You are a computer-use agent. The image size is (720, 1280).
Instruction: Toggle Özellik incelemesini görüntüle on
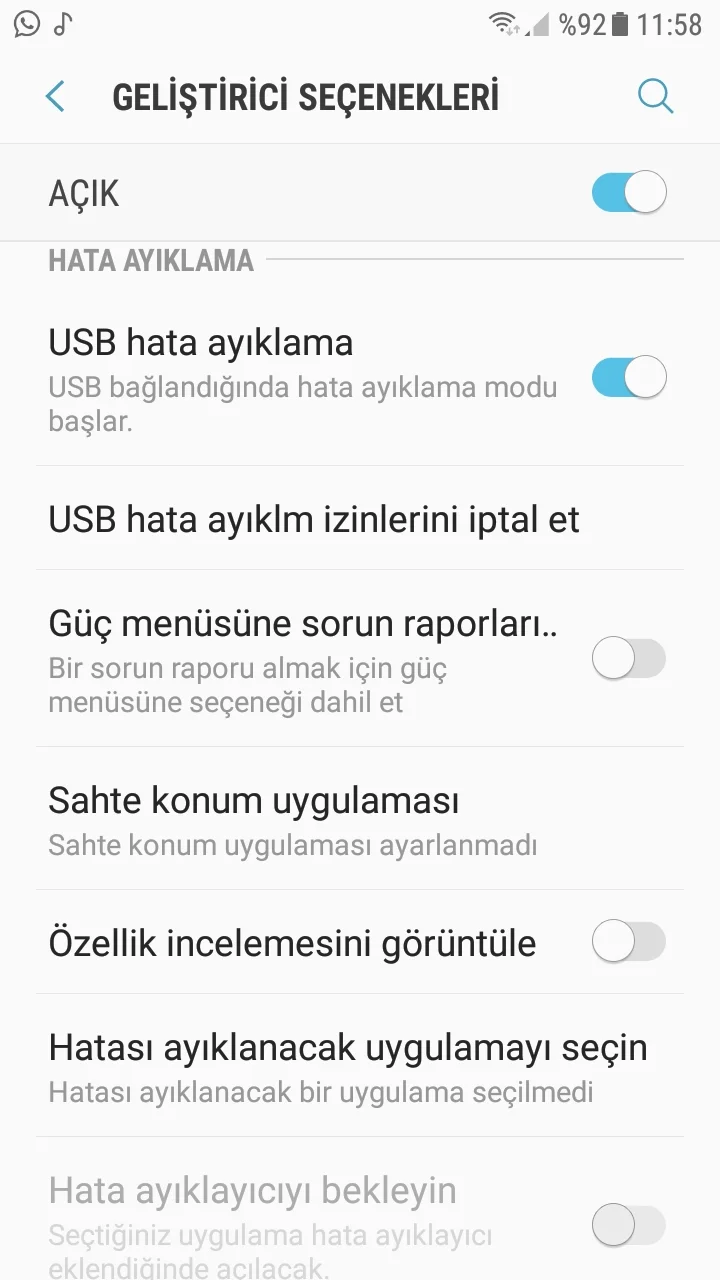pyautogui.click(x=628, y=942)
